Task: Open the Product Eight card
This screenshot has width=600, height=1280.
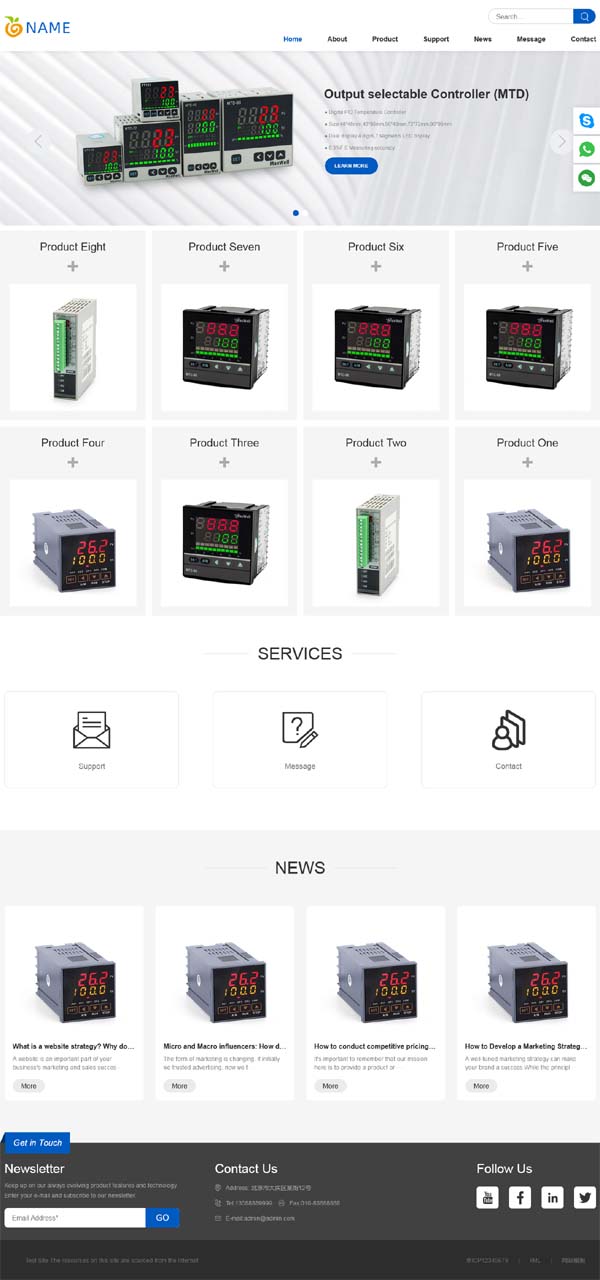Action: pos(73,325)
